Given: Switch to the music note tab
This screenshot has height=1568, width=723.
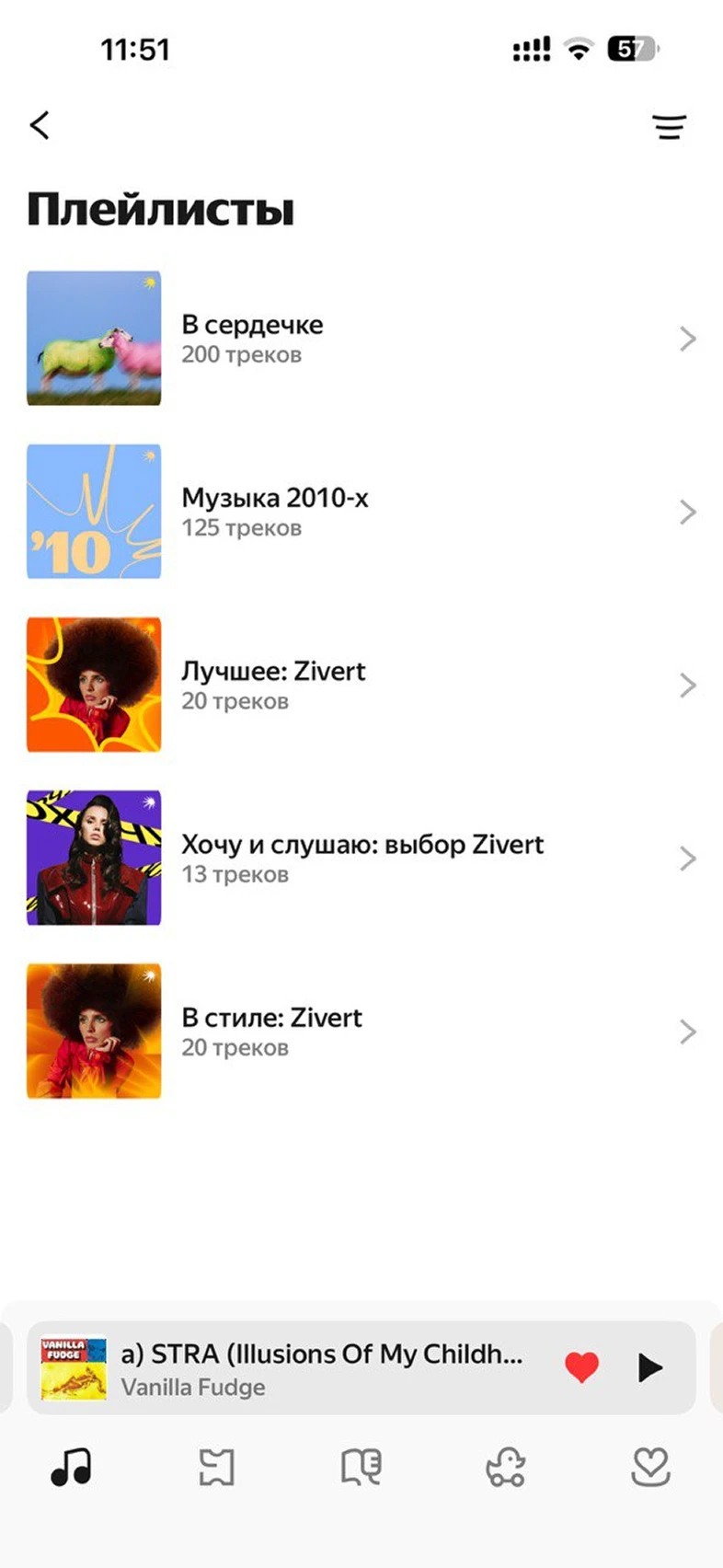Looking at the screenshot, I should click(x=72, y=1467).
